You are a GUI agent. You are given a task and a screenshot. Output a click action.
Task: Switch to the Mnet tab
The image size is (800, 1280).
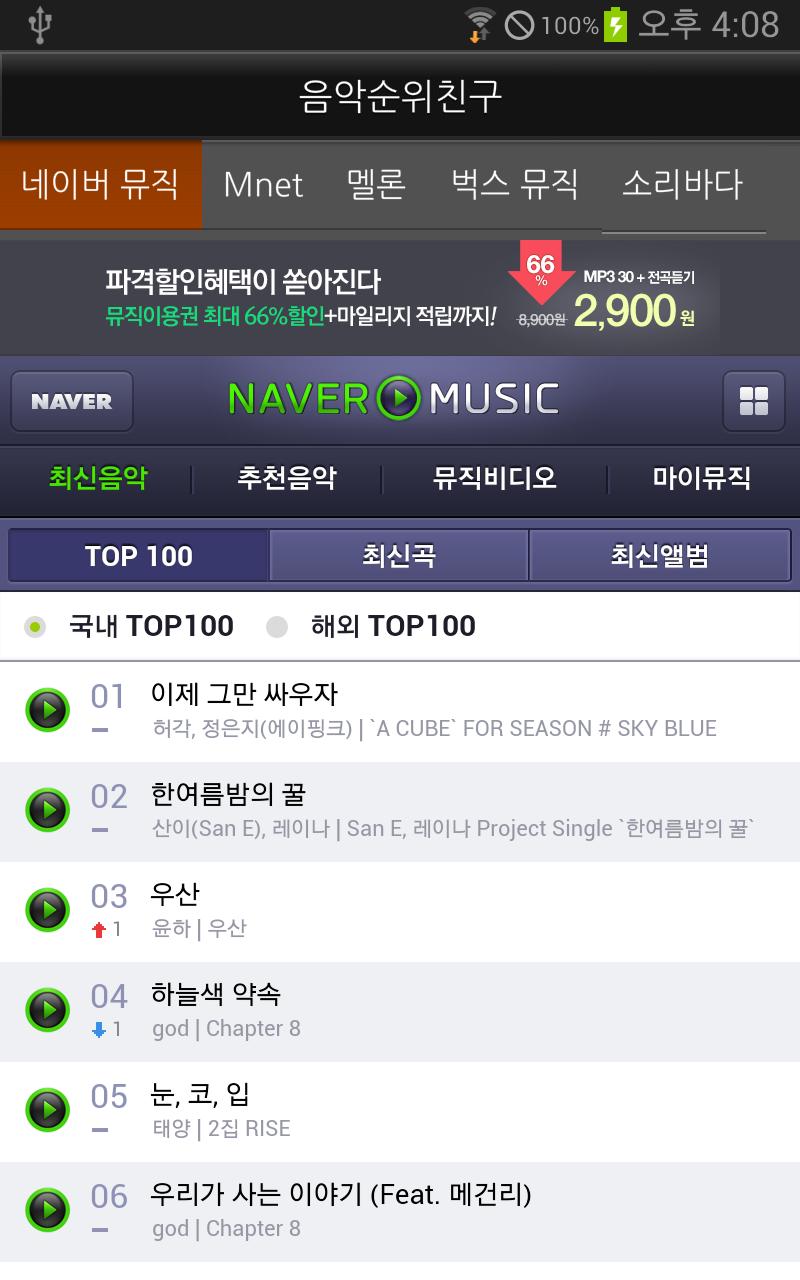pos(262,186)
